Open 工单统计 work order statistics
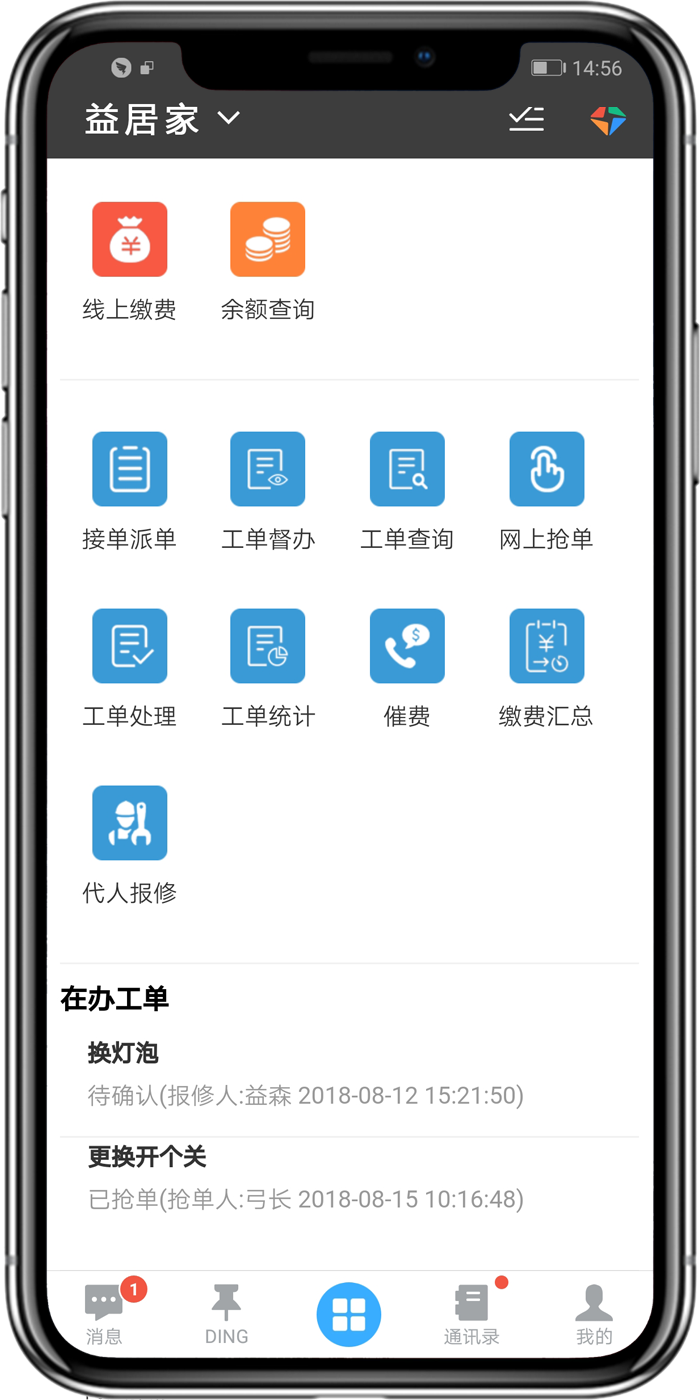Screen dimensions: 700x1400 [268, 669]
